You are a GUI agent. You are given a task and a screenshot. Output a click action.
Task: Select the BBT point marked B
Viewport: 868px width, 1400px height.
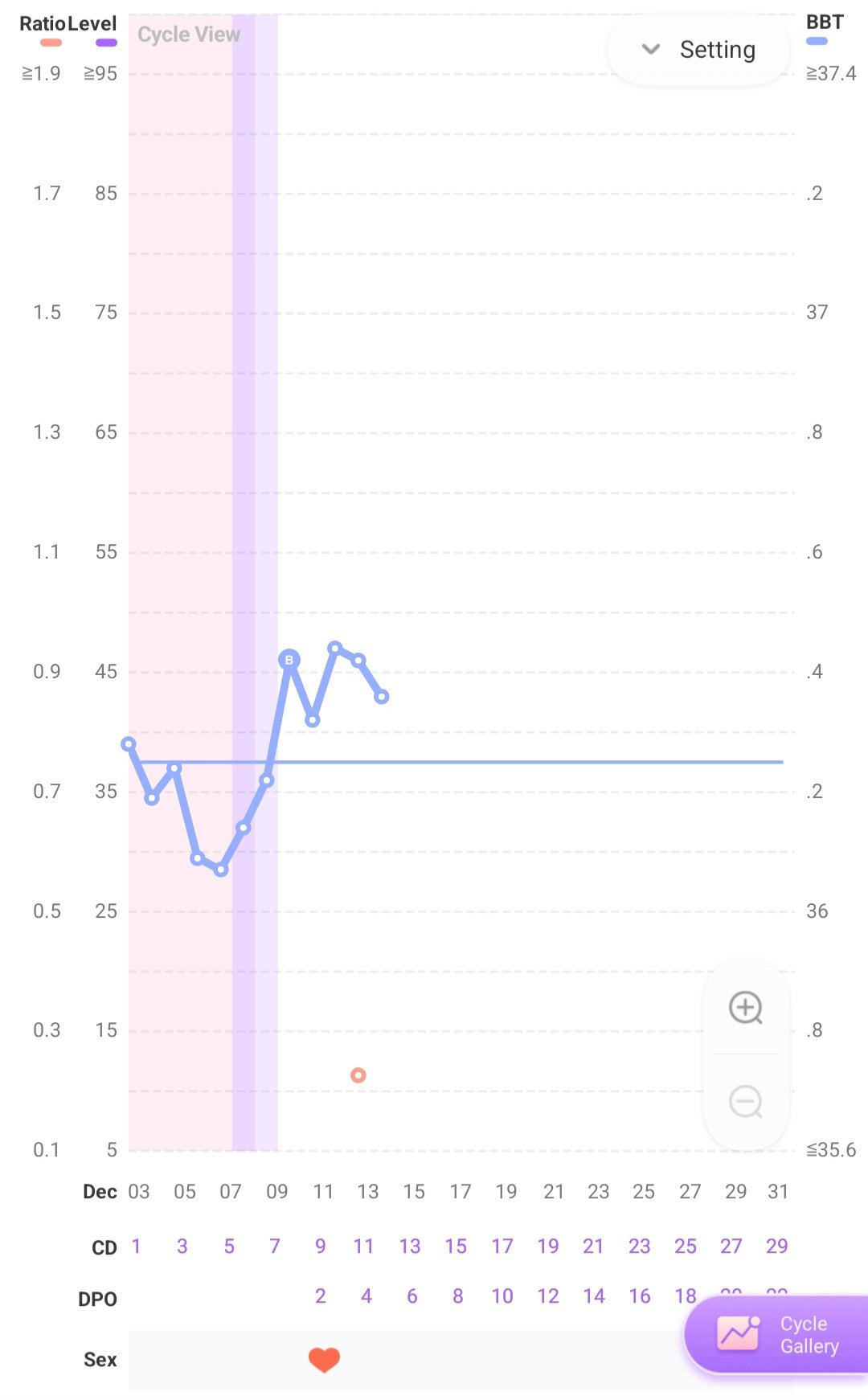coord(289,660)
